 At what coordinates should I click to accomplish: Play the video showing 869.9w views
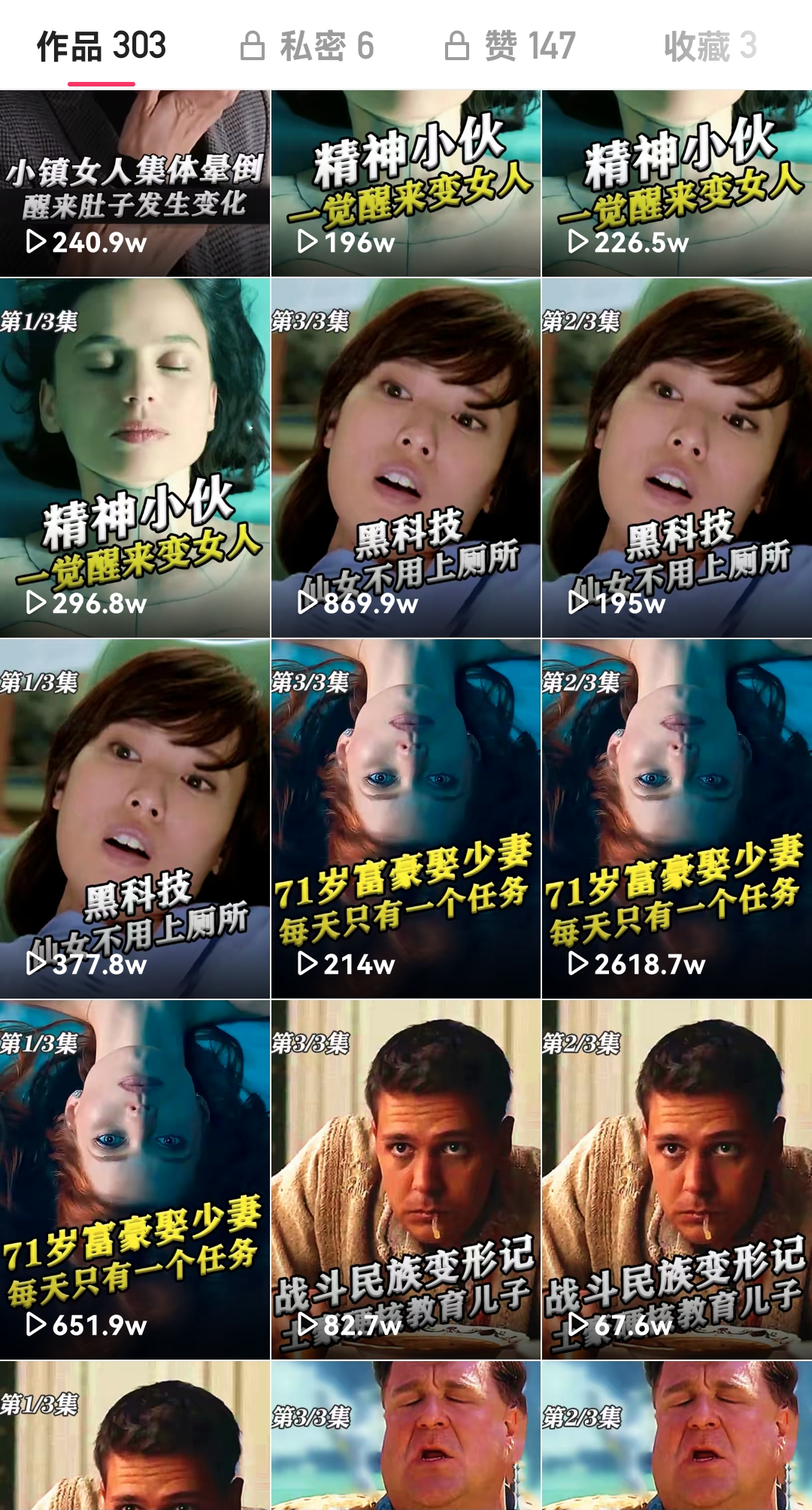405,457
